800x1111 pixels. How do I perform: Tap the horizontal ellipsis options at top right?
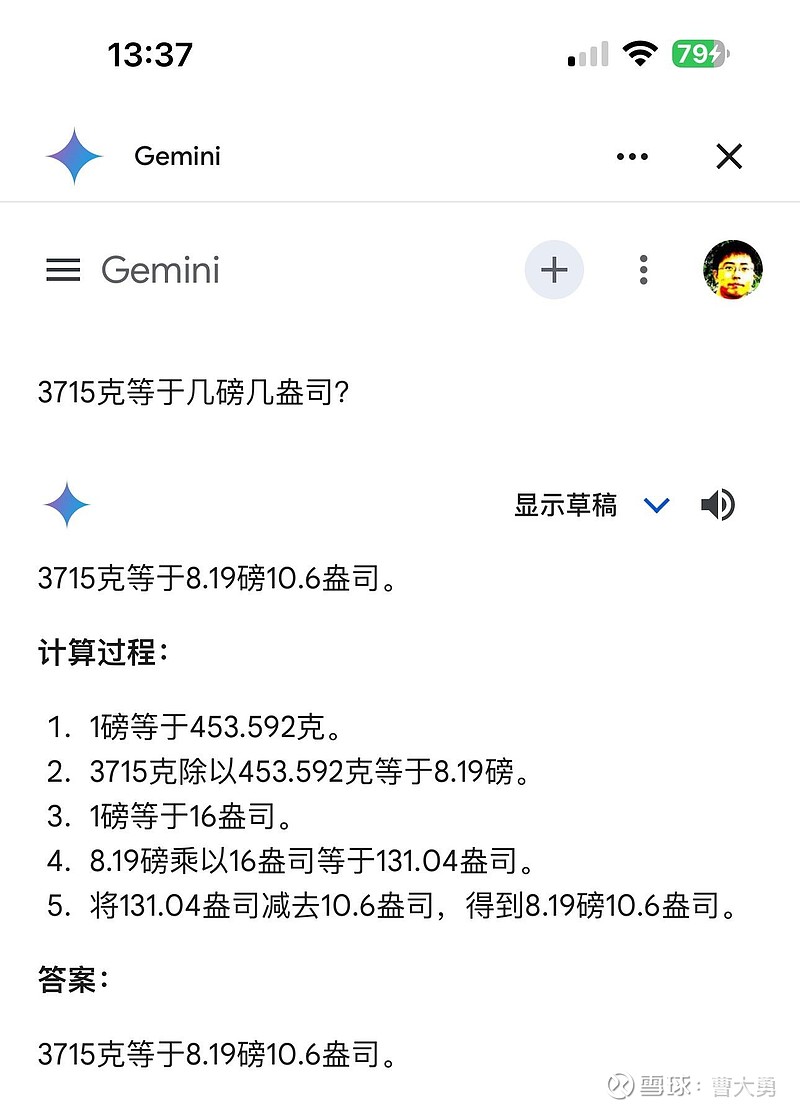(632, 156)
